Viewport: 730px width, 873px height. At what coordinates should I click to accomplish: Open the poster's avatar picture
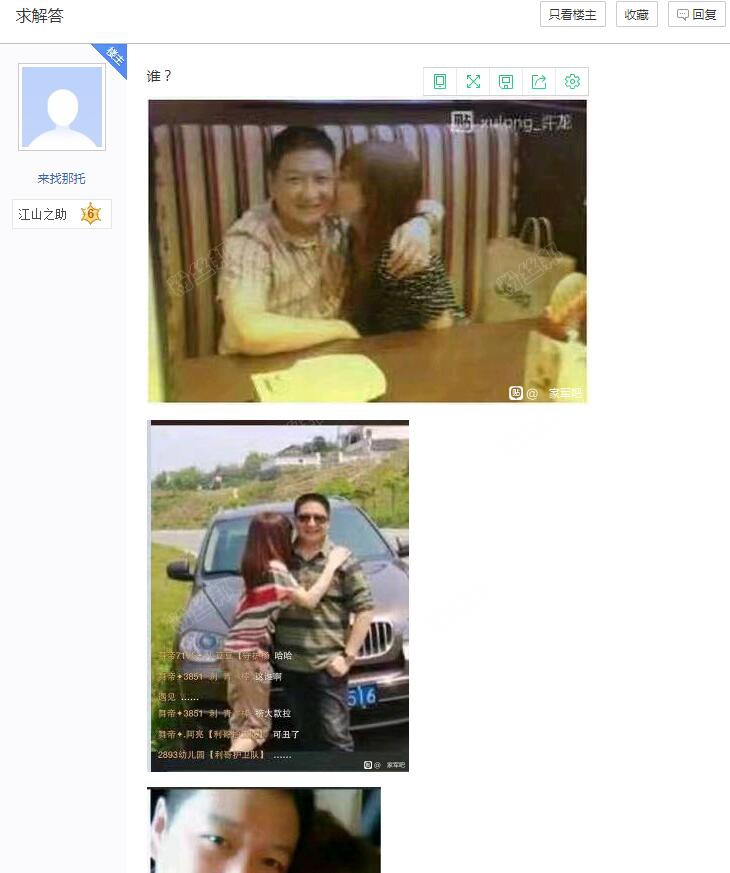(x=62, y=107)
